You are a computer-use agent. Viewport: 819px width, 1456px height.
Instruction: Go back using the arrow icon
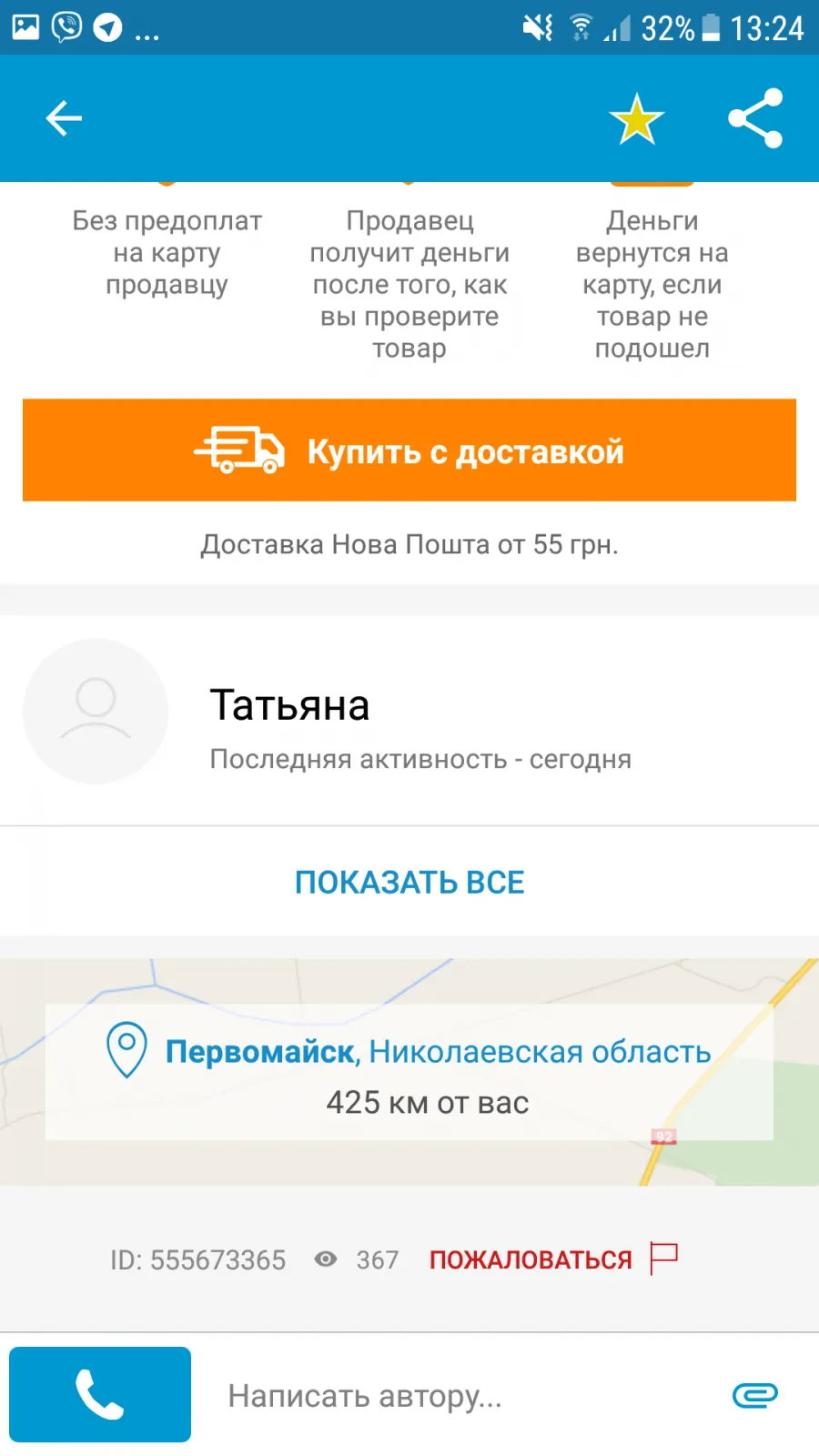point(64,118)
